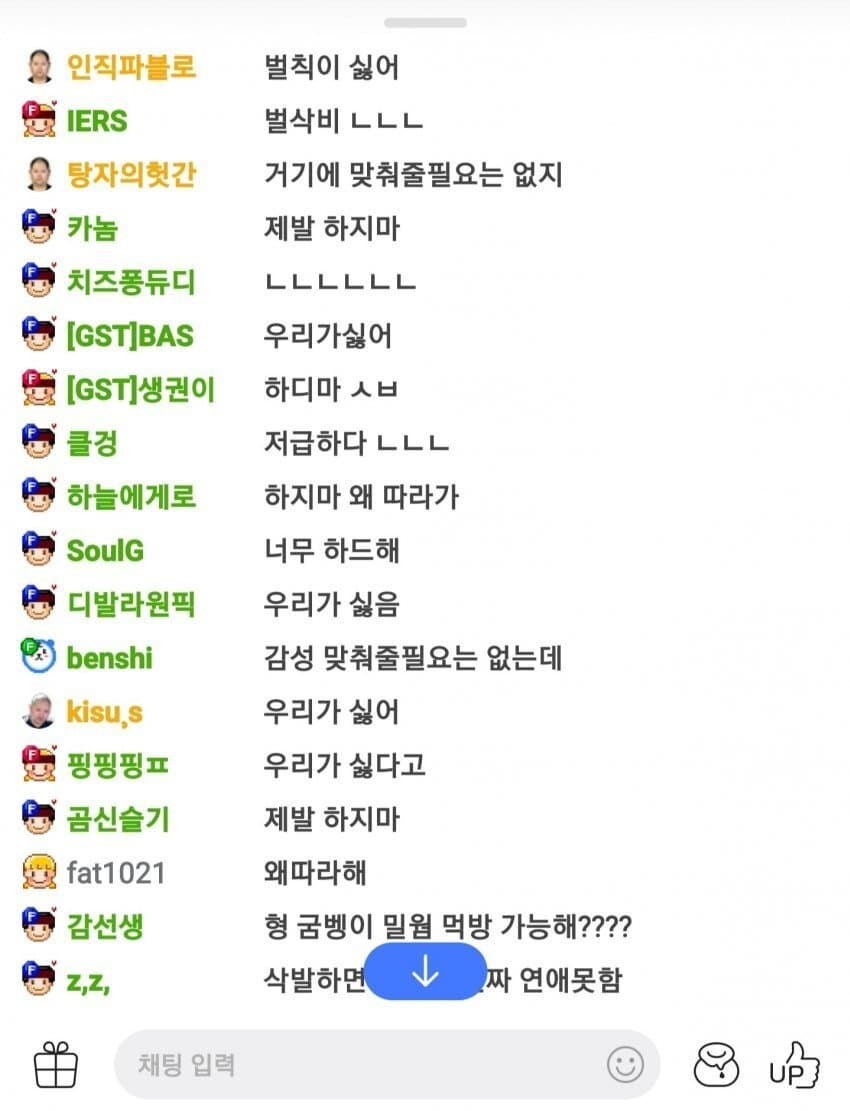Viewport: 850px width, 1111px height.
Task: Open the donation bag icon
Action: tap(717, 1064)
